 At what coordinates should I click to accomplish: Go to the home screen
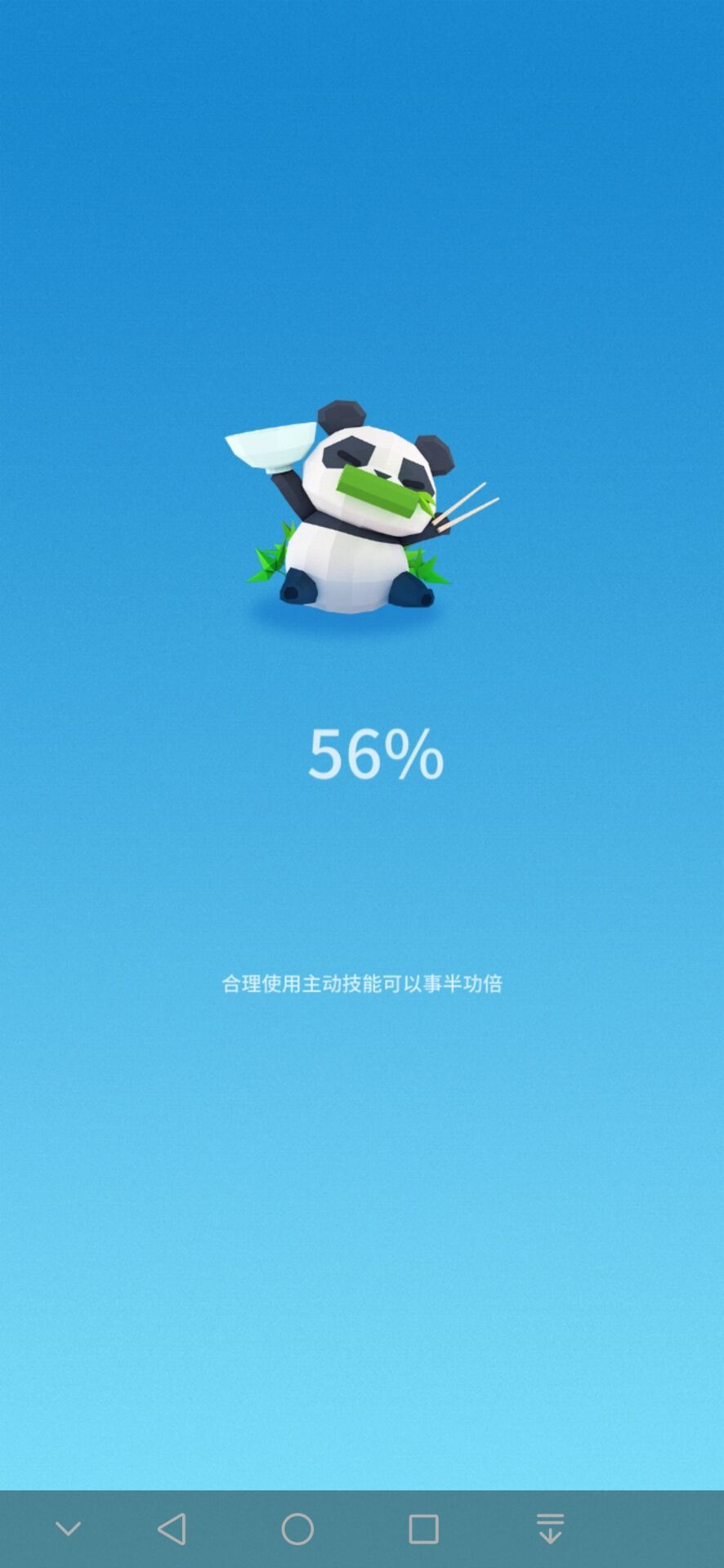[x=297, y=1529]
